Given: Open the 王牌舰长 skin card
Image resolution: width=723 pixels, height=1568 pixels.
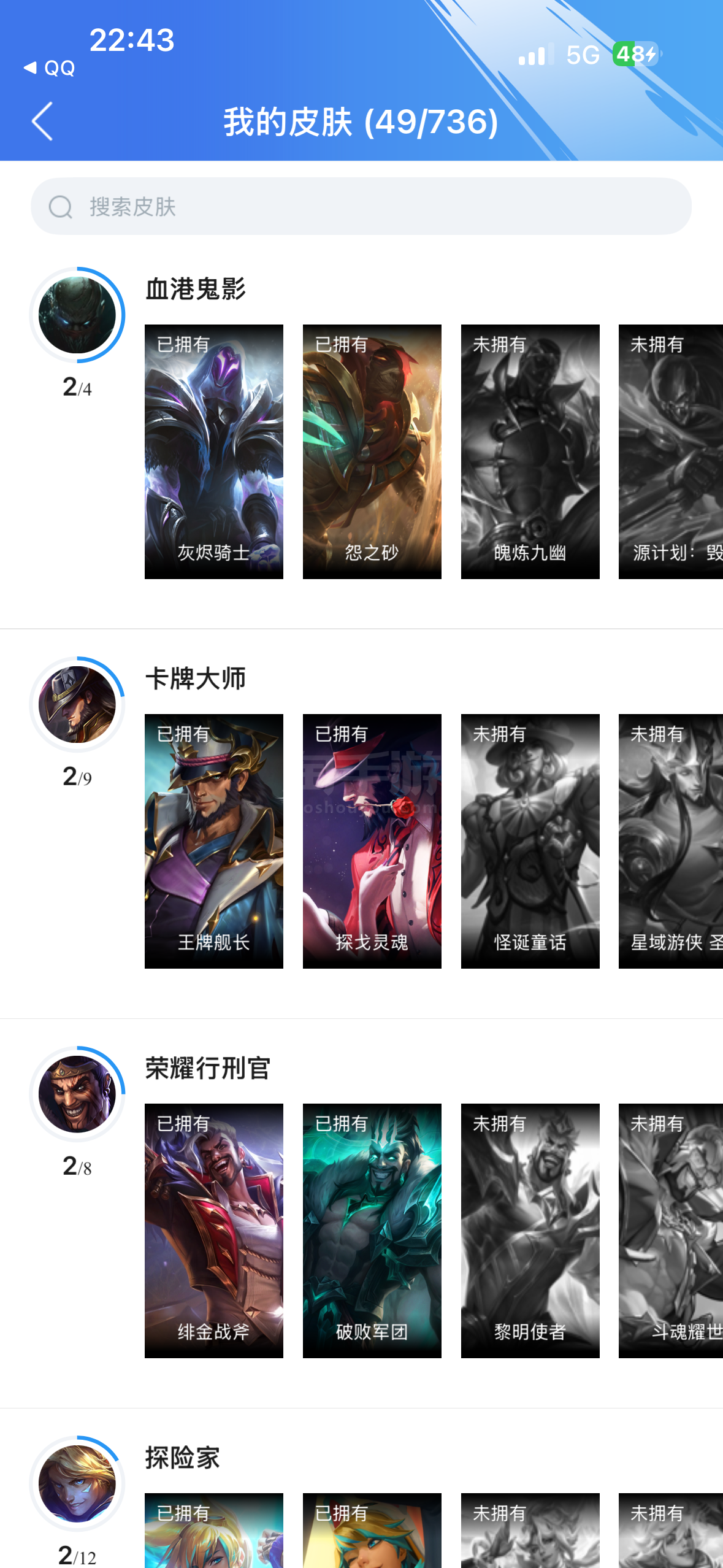Looking at the screenshot, I should pyautogui.click(x=214, y=841).
